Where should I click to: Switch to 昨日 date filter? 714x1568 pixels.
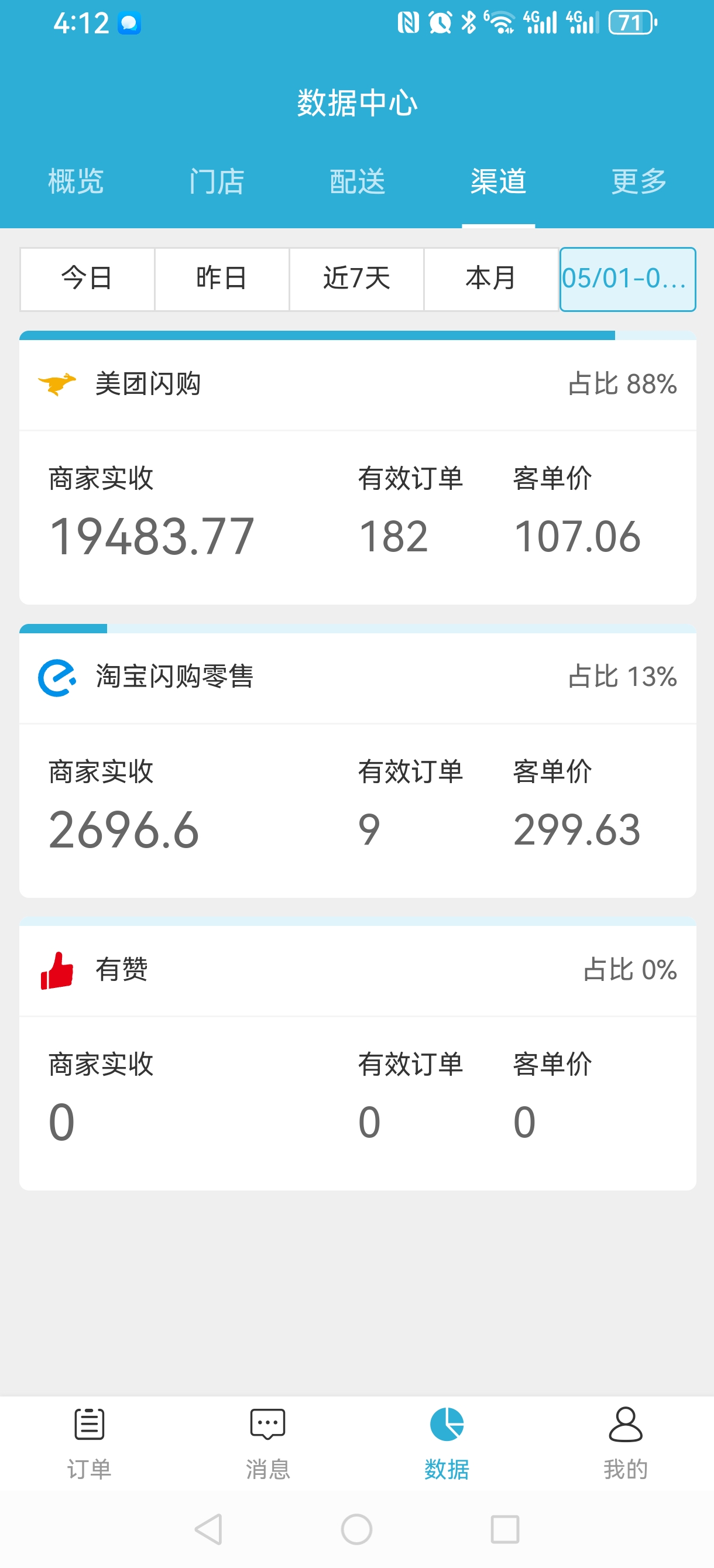tap(221, 279)
